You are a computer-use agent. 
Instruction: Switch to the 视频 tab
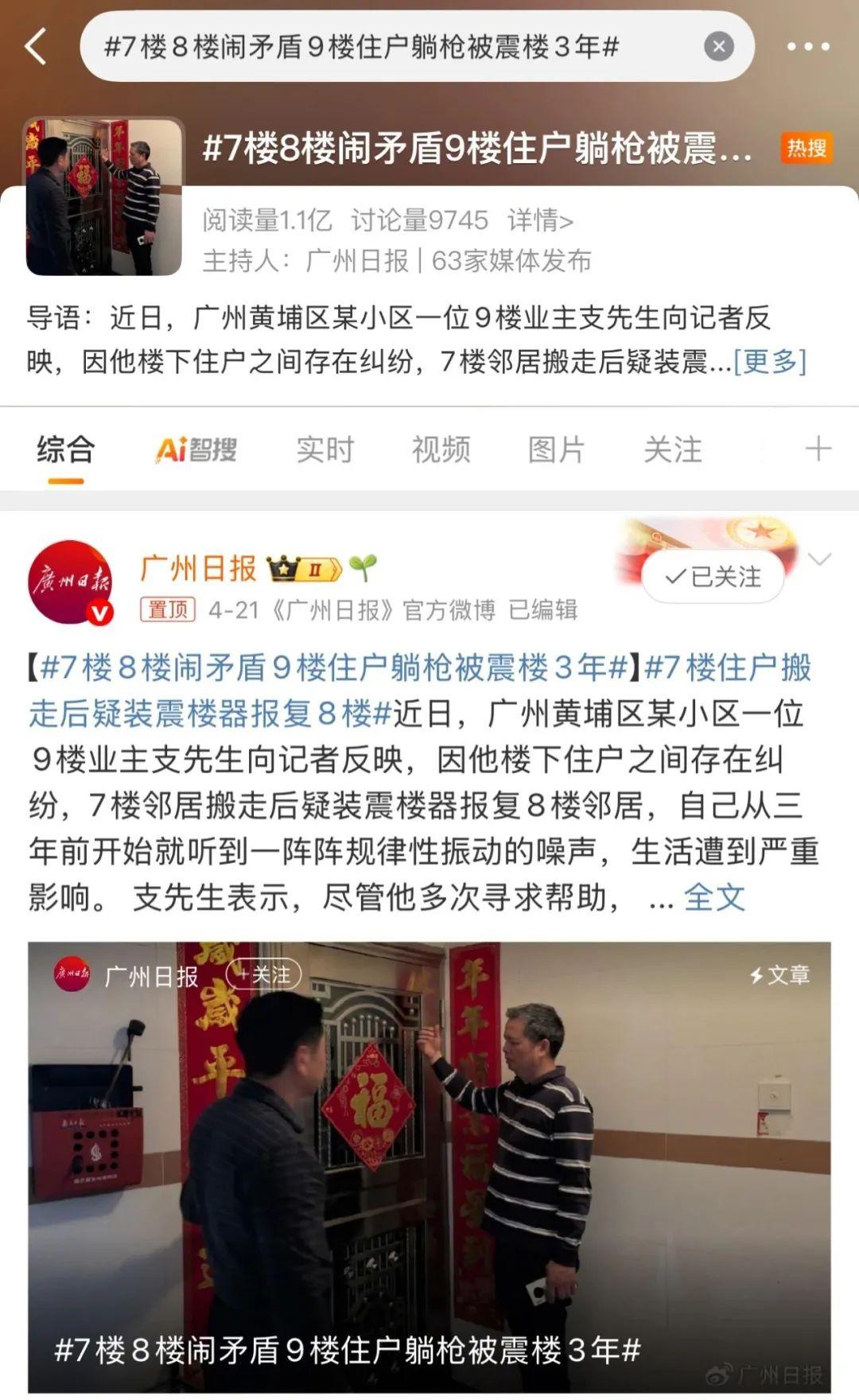[x=441, y=450]
